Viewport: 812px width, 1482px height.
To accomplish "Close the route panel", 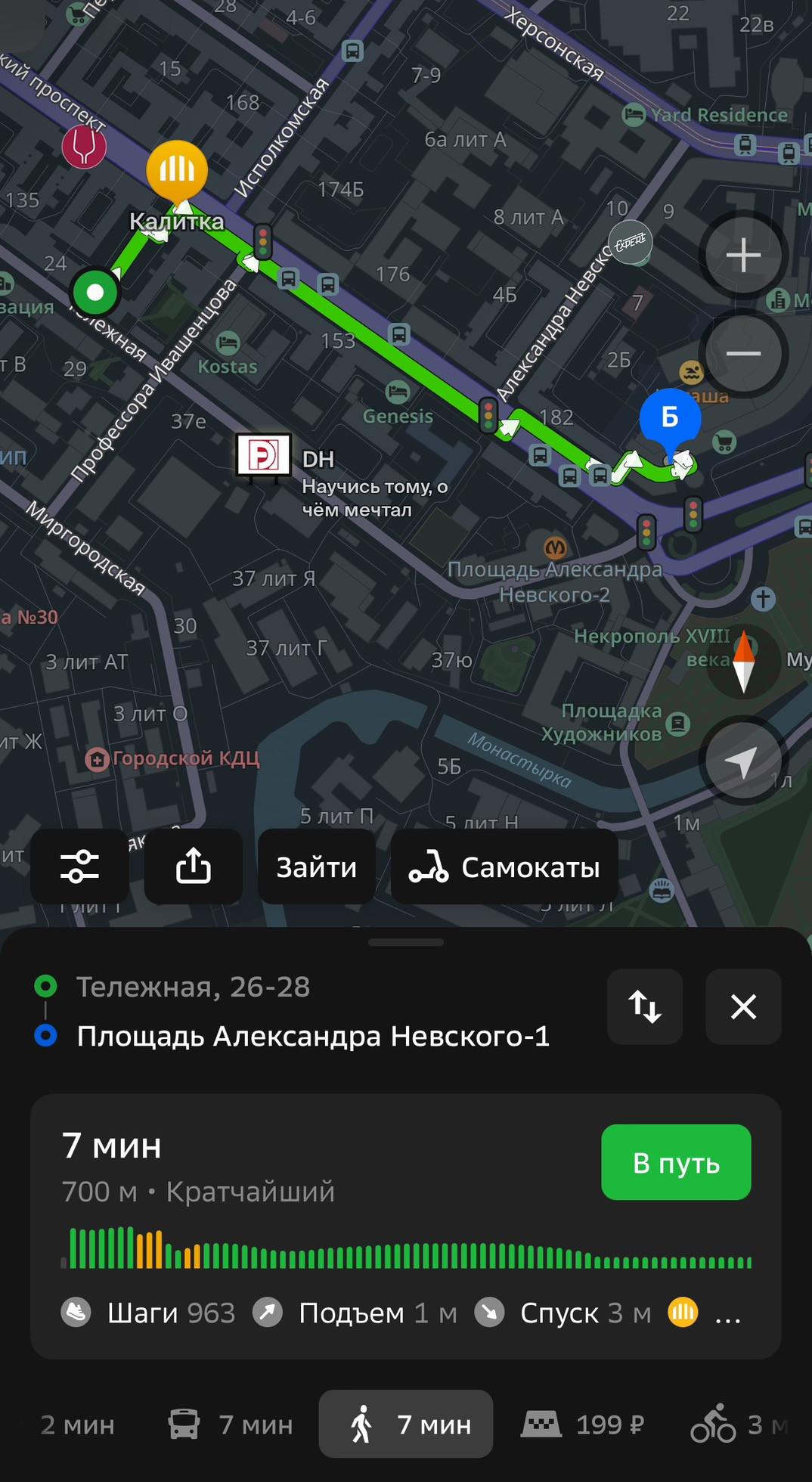I will pos(743,1006).
